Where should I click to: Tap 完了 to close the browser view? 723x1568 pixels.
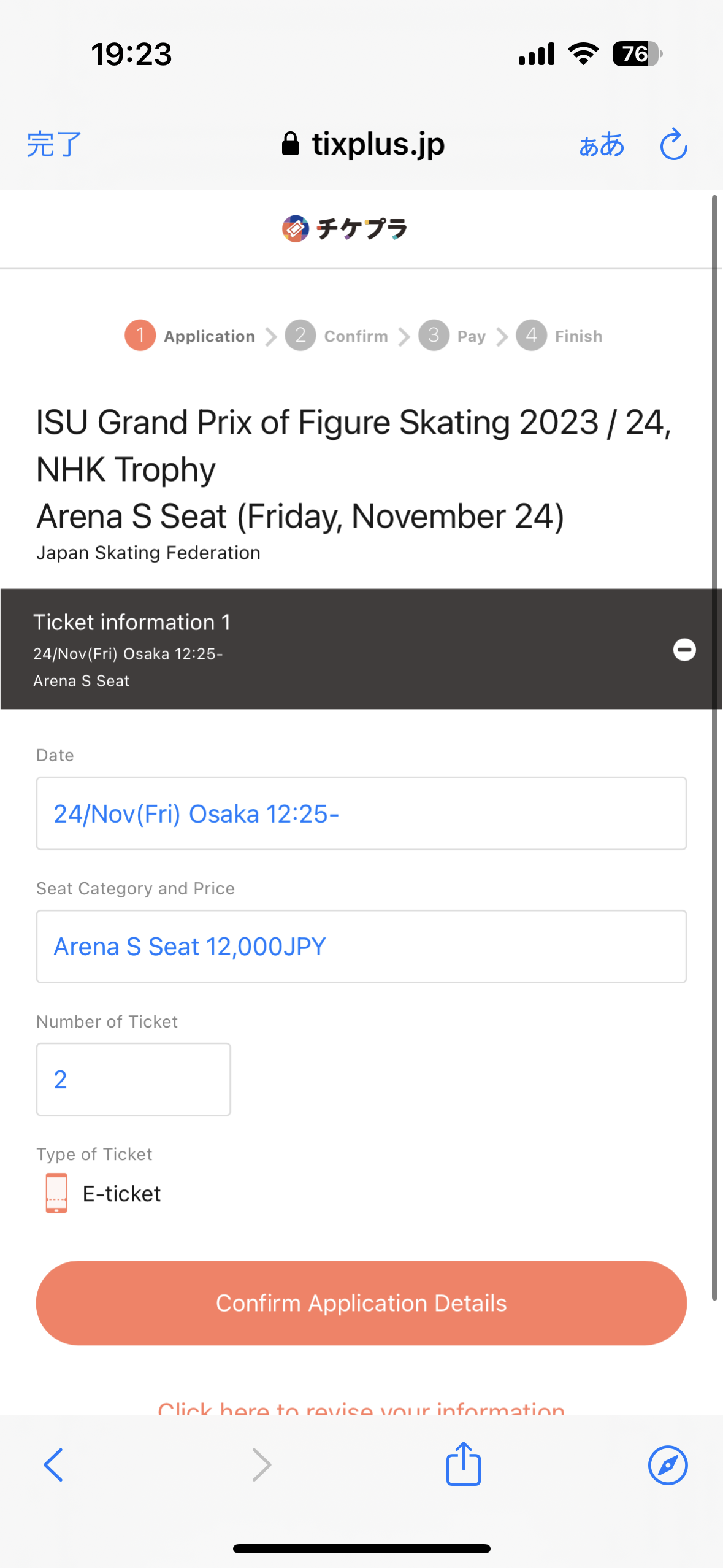pos(54,145)
